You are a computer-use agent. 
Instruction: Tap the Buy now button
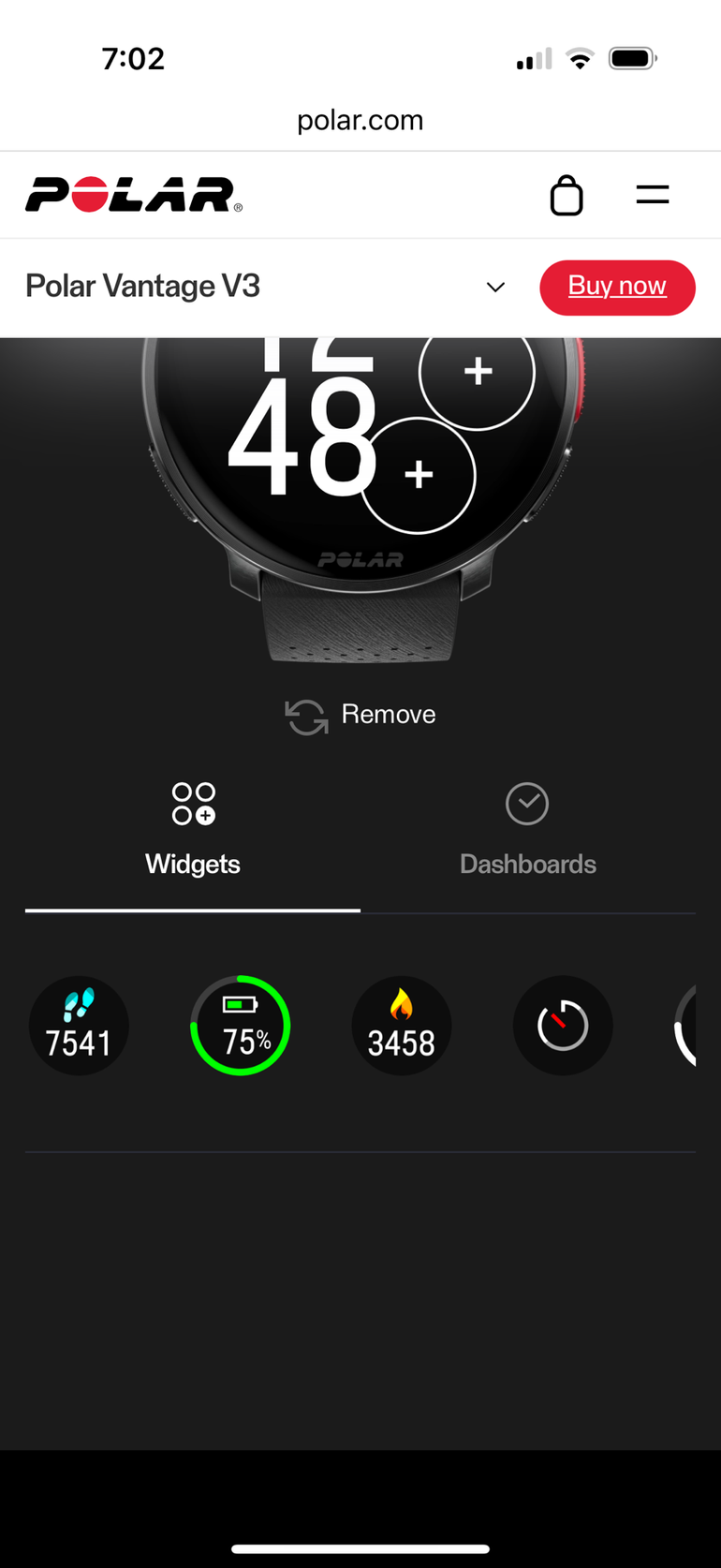[x=617, y=287]
